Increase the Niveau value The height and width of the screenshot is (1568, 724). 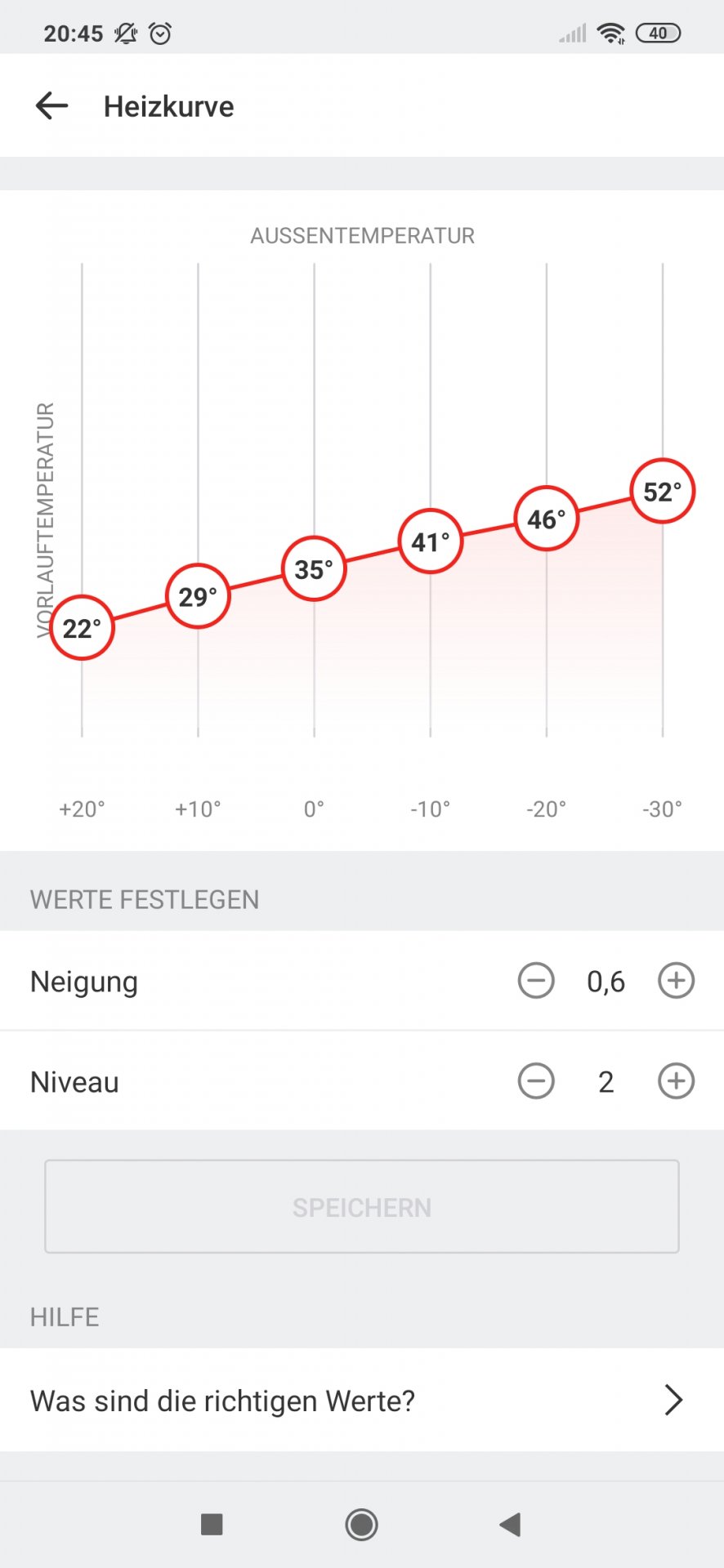click(676, 1081)
